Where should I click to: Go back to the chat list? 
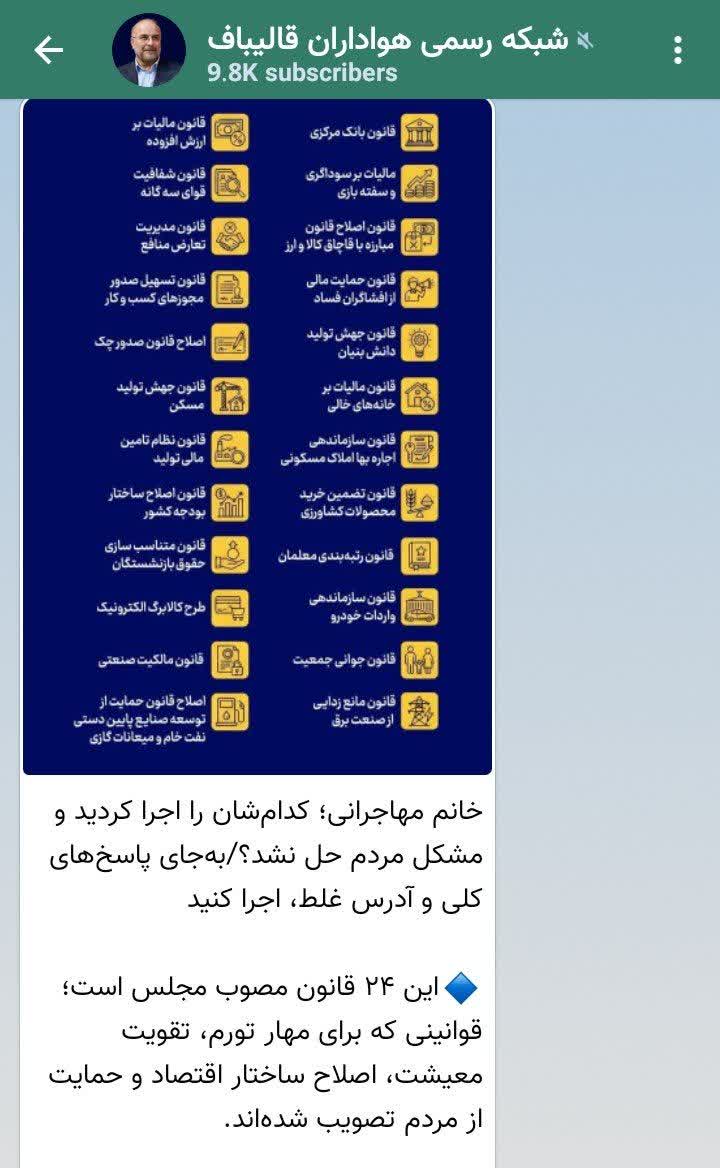(48, 50)
